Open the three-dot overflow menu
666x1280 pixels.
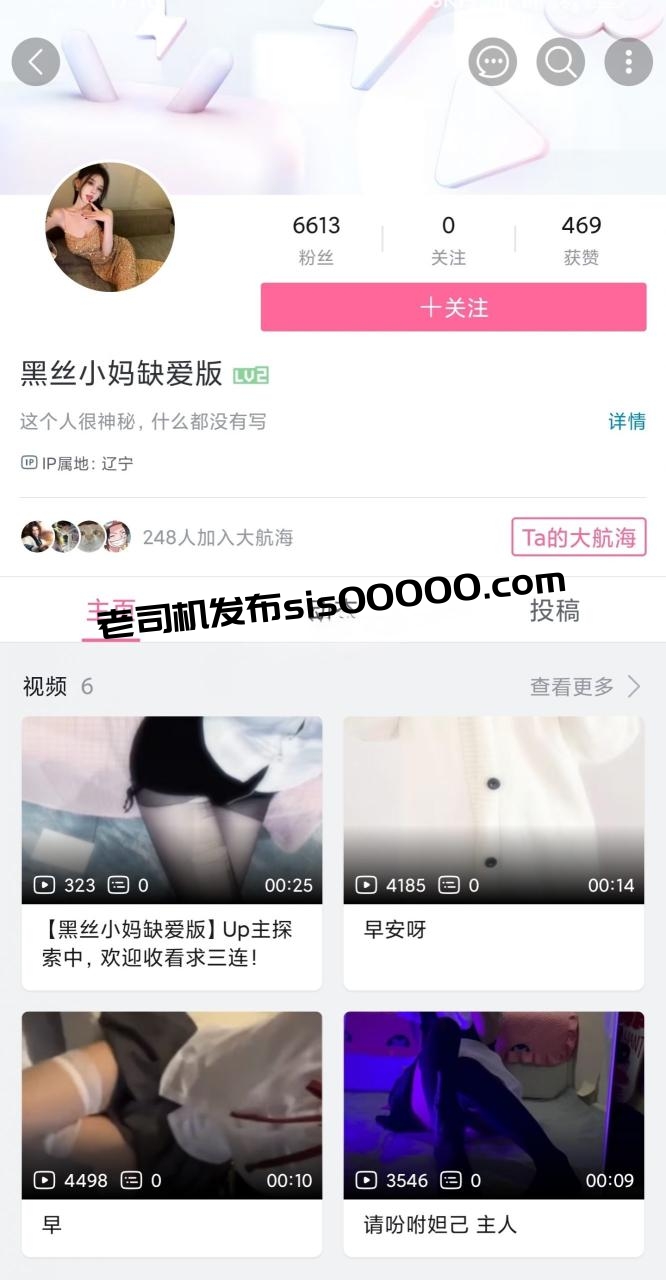[x=628, y=62]
